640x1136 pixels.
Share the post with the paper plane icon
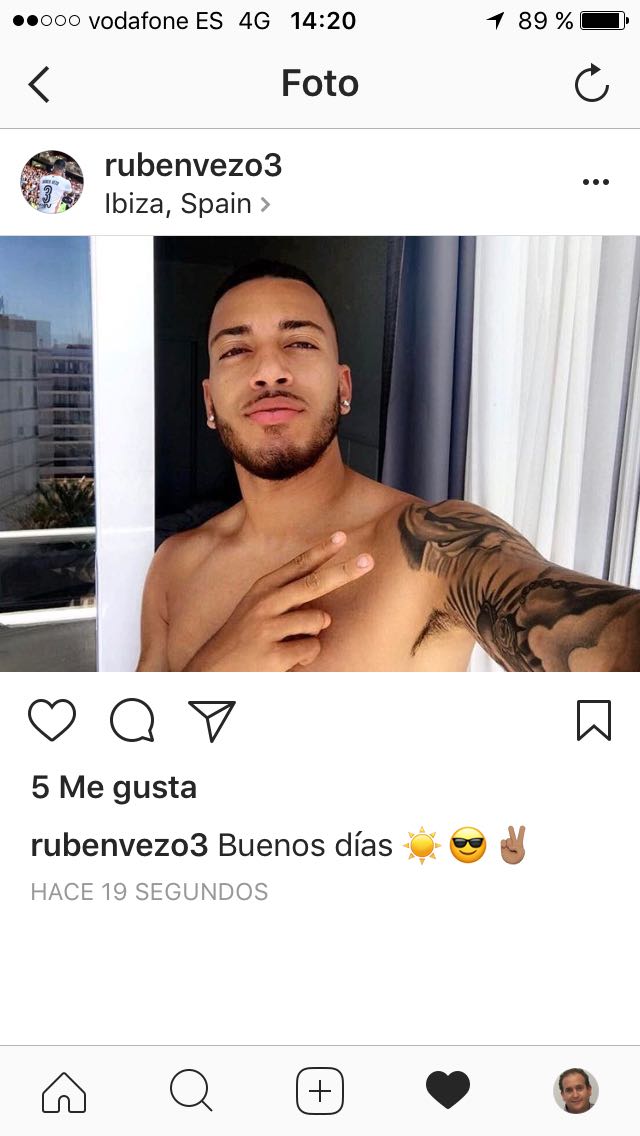pos(212,720)
